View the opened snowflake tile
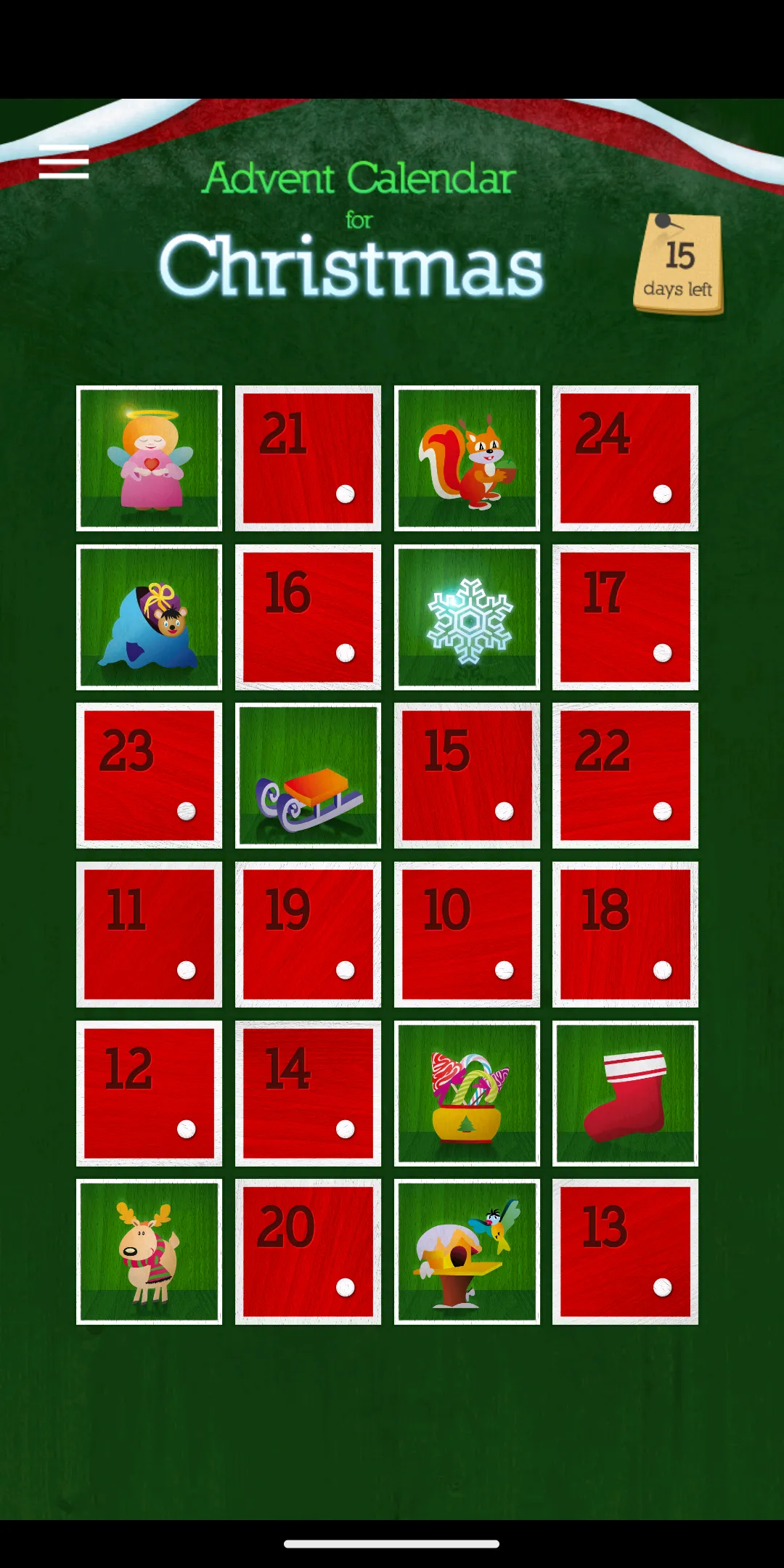 pyautogui.click(x=467, y=617)
